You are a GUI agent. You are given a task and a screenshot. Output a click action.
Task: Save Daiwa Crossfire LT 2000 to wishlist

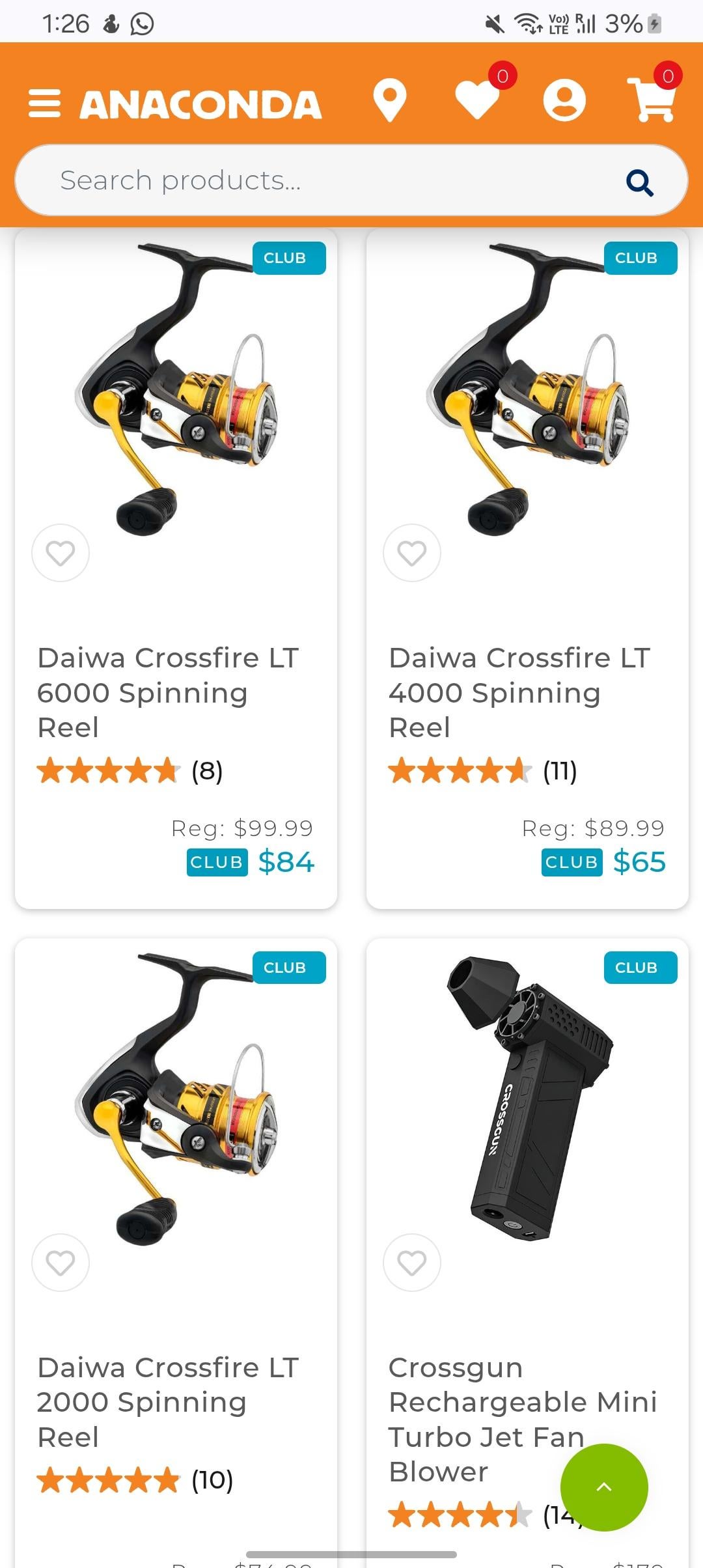[x=61, y=1263]
